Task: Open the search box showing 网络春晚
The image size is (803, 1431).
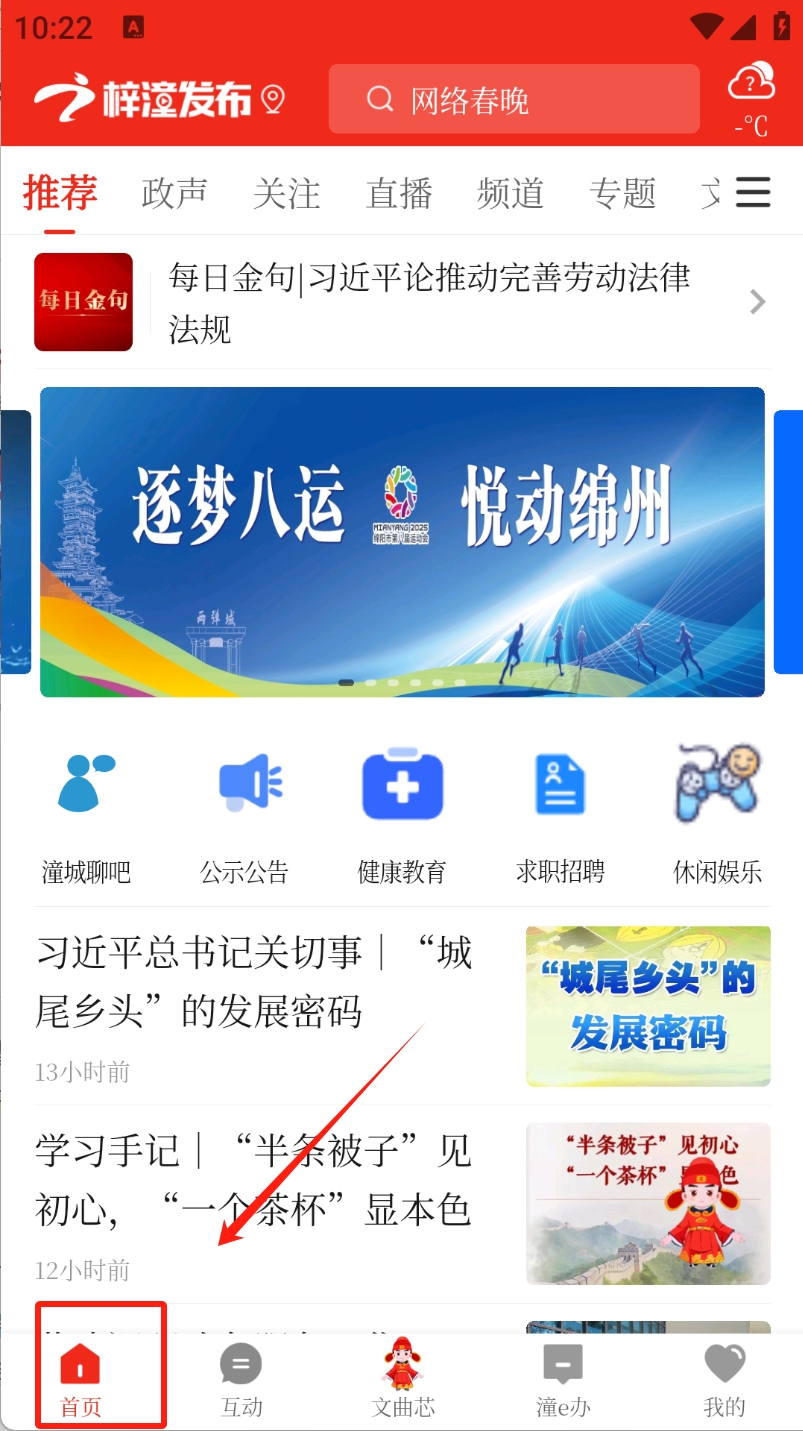Action: point(513,100)
